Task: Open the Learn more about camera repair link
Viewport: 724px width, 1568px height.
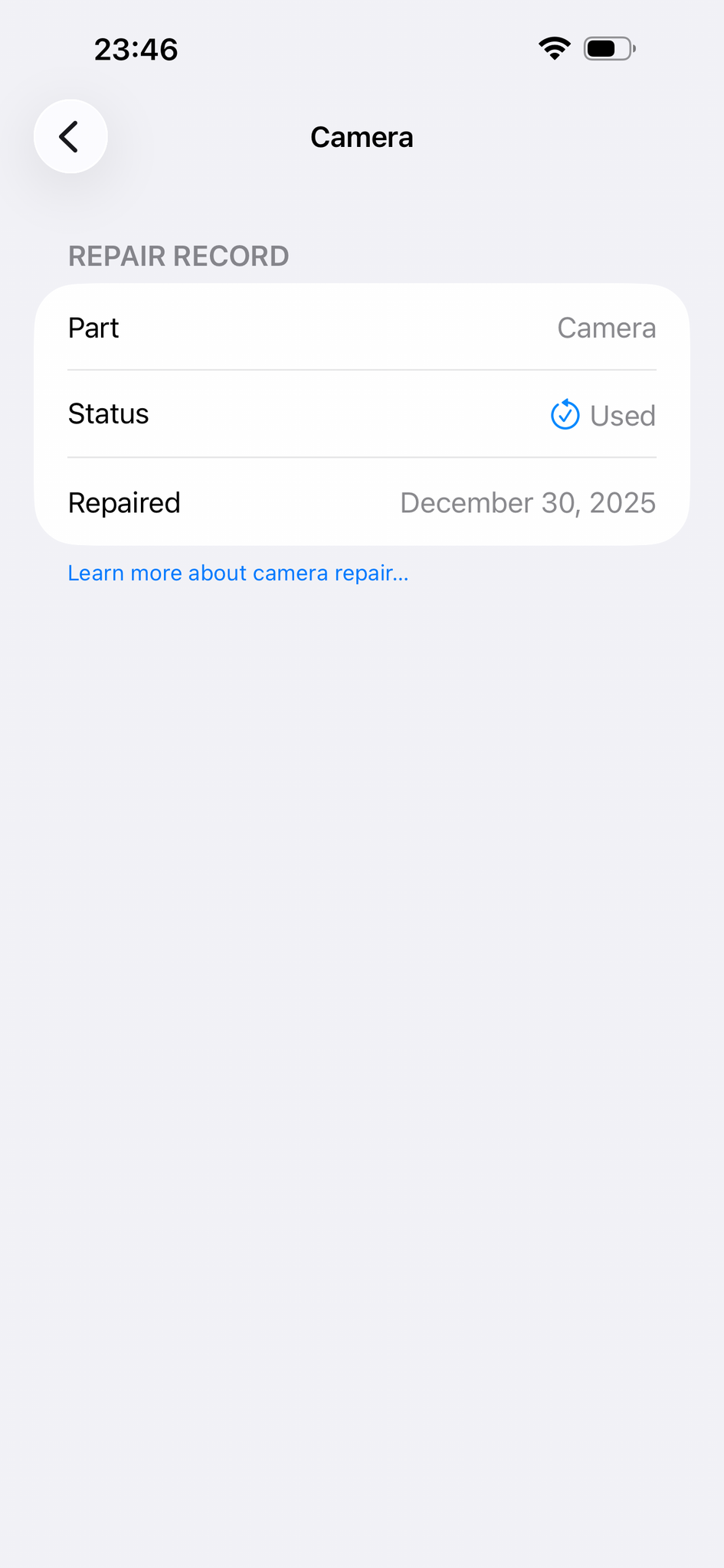Action: pyautogui.click(x=238, y=573)
